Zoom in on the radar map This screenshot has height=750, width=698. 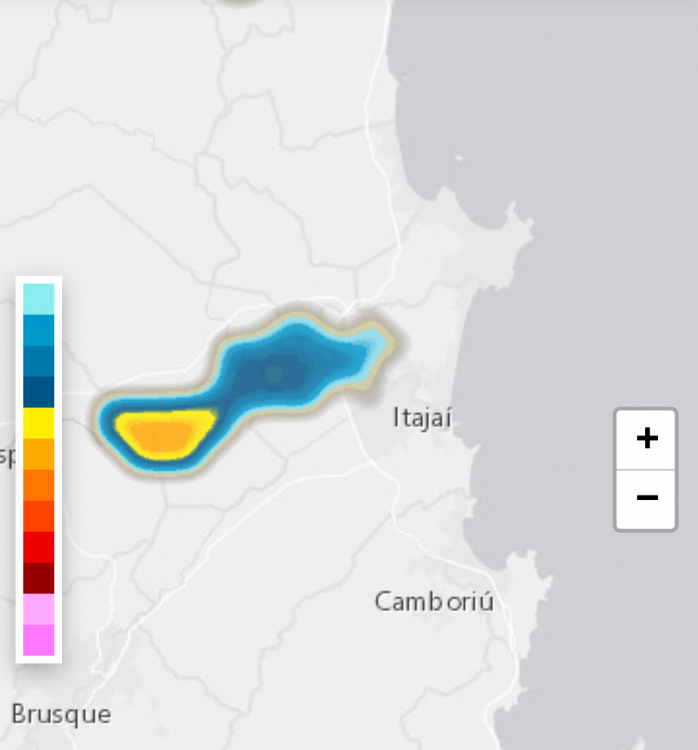(647, 438)
